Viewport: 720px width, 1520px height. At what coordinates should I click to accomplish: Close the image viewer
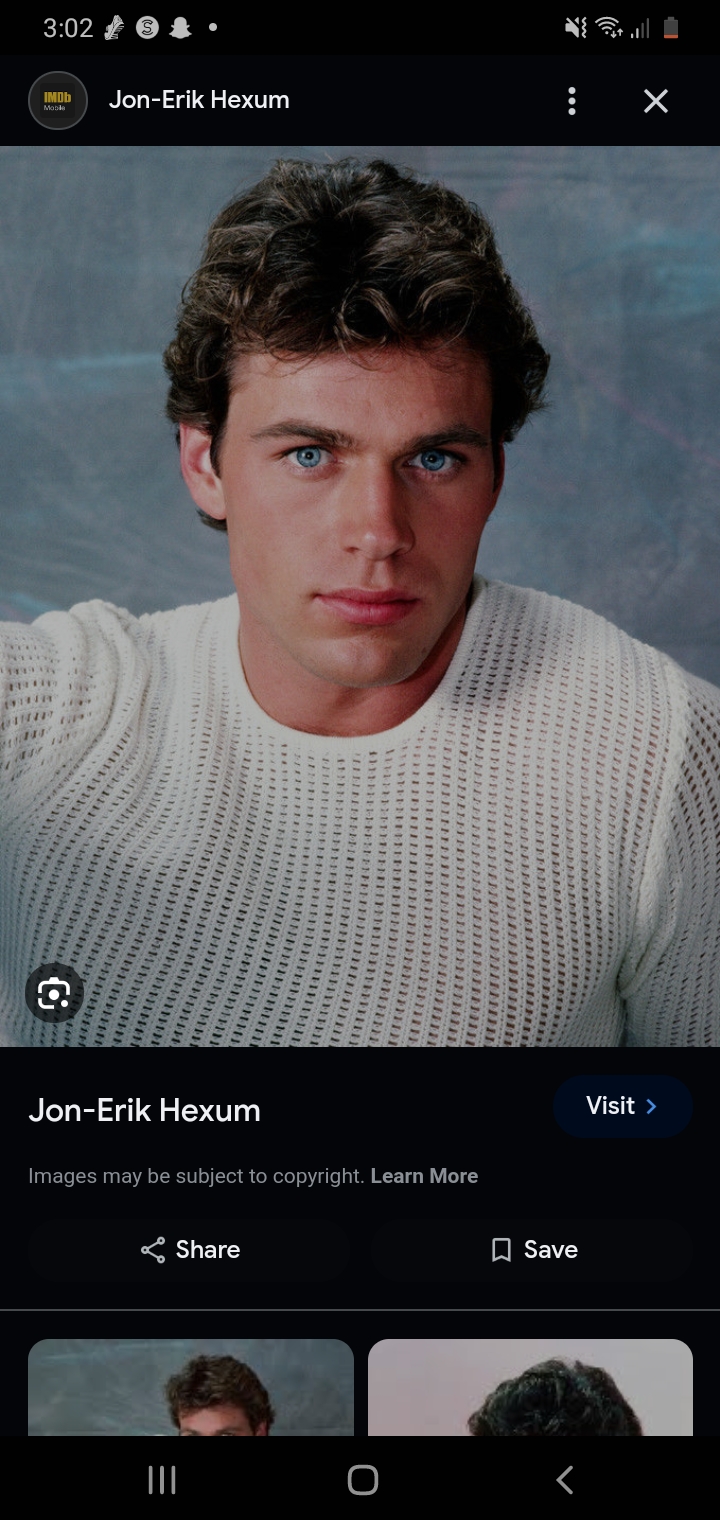click(x=656, y=101)
